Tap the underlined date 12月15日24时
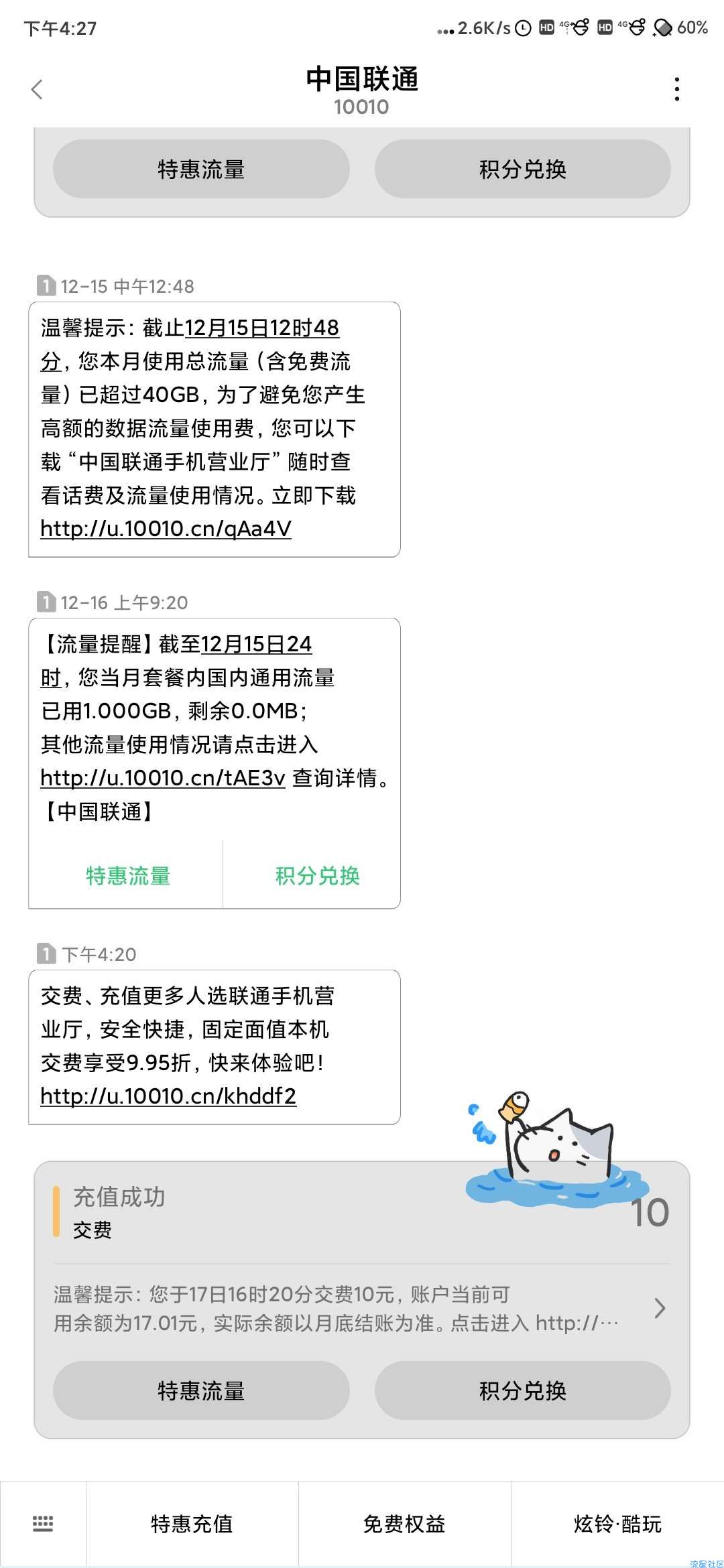This screenshot has height=1568, width=724. tap(256, 645)
